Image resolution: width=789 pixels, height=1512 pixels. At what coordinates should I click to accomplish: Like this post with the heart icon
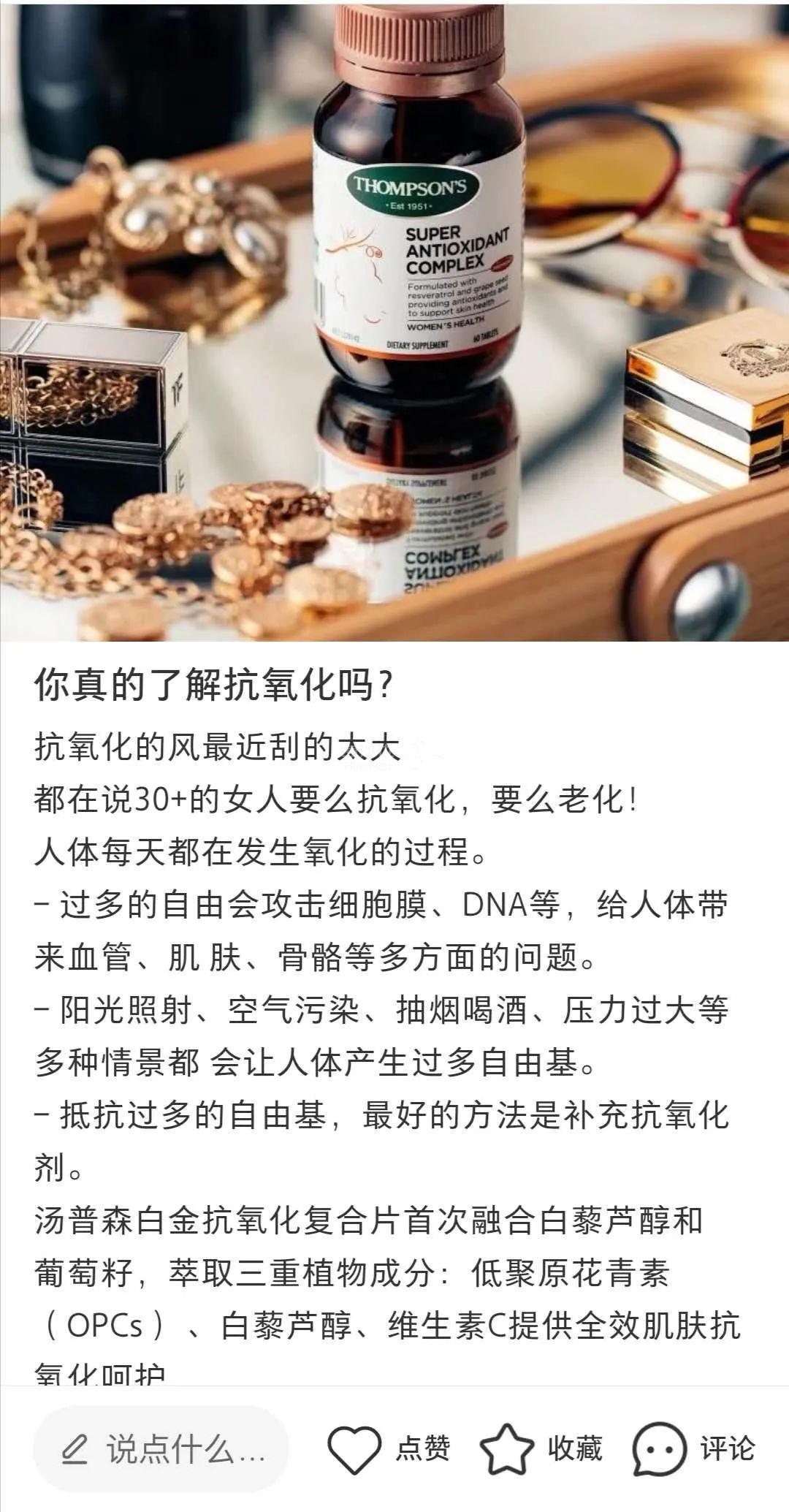pos(354,1448)
